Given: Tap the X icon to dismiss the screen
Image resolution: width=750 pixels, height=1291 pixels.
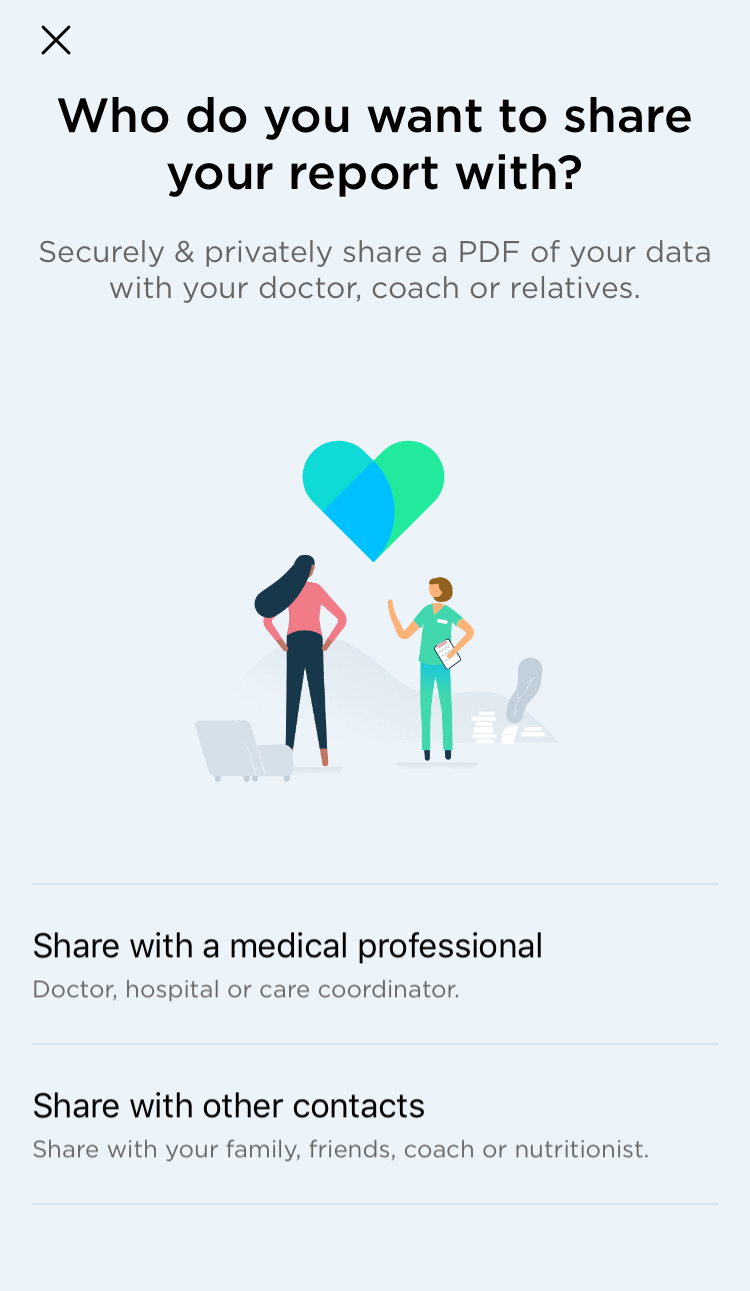Looking at the screenshot, I should (x=56, y=40).
